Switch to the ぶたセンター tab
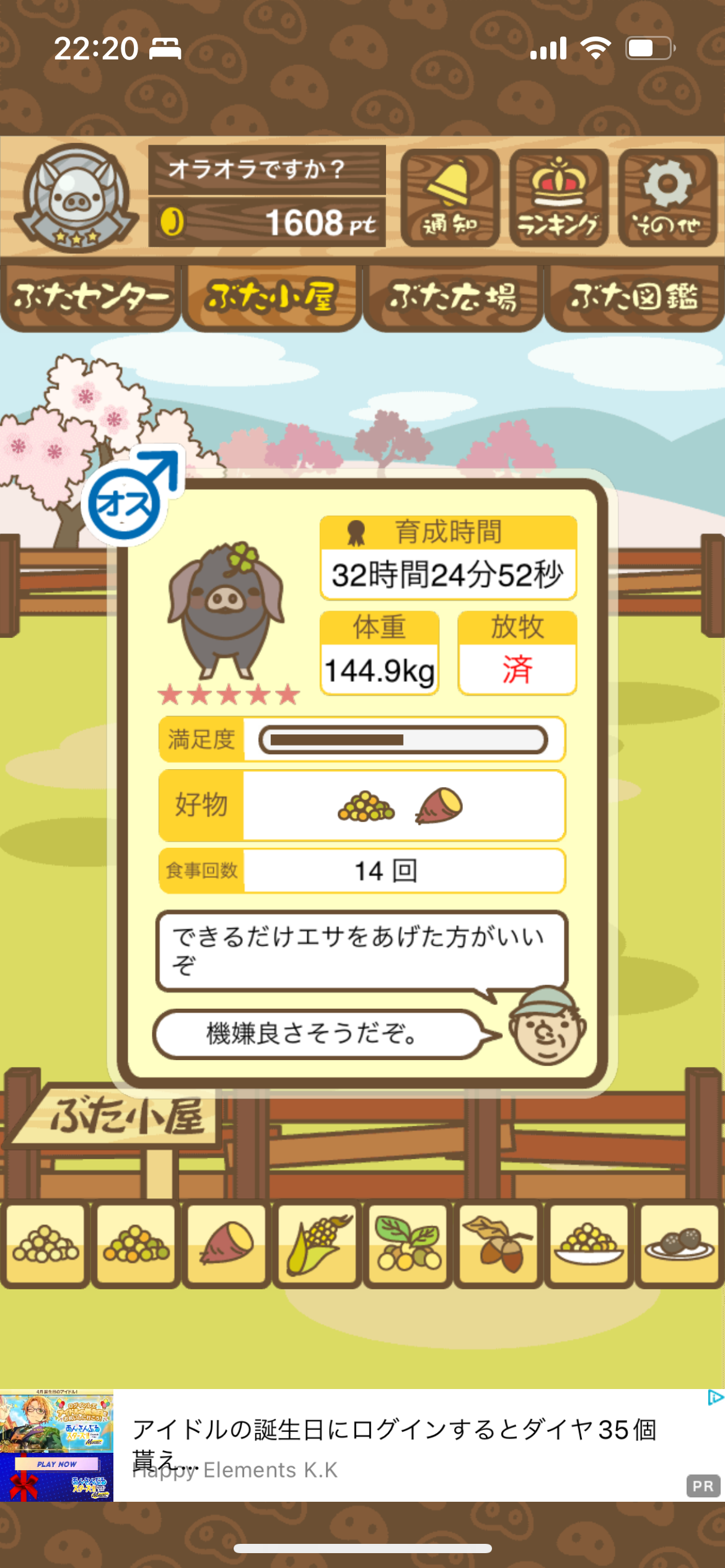725x1568 pixels. coord(90,297)
